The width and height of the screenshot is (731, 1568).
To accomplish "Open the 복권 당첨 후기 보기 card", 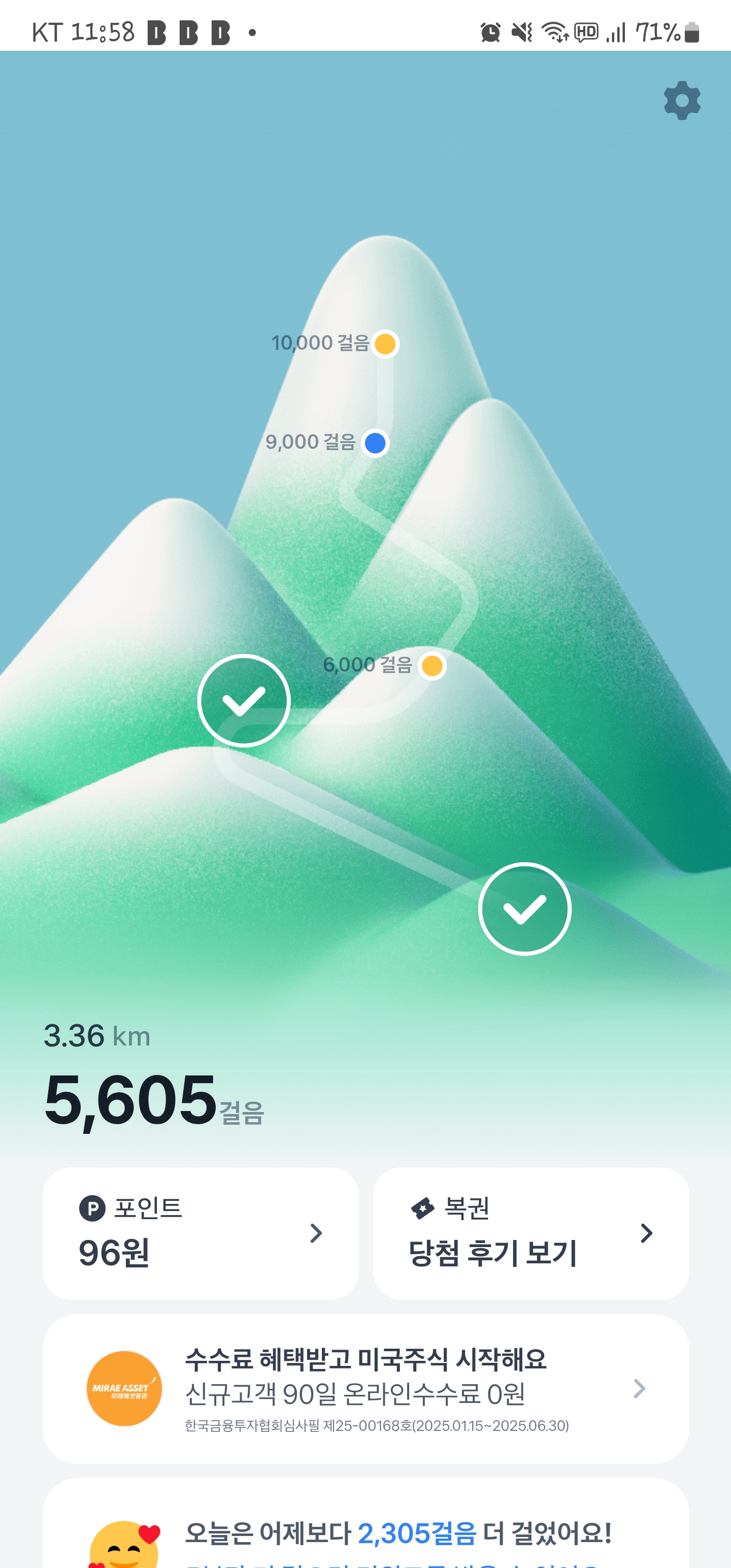I will click(530, 1232).
